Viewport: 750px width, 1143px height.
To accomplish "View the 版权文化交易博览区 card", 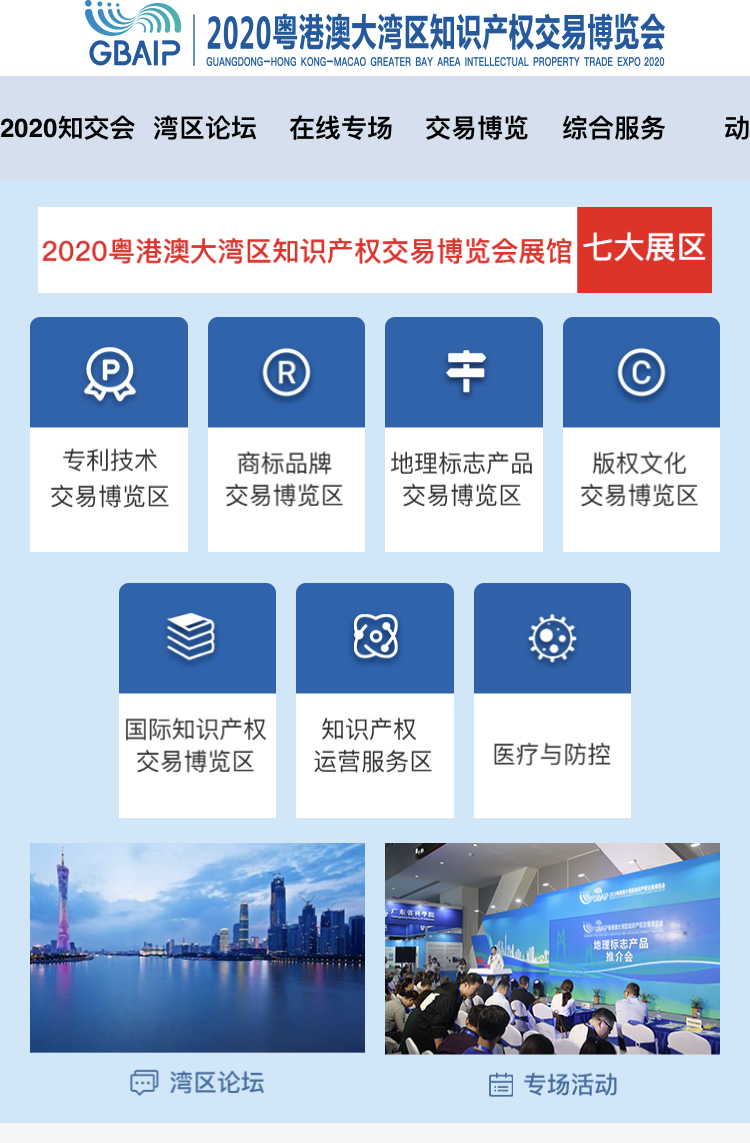I will coord(641,434).
